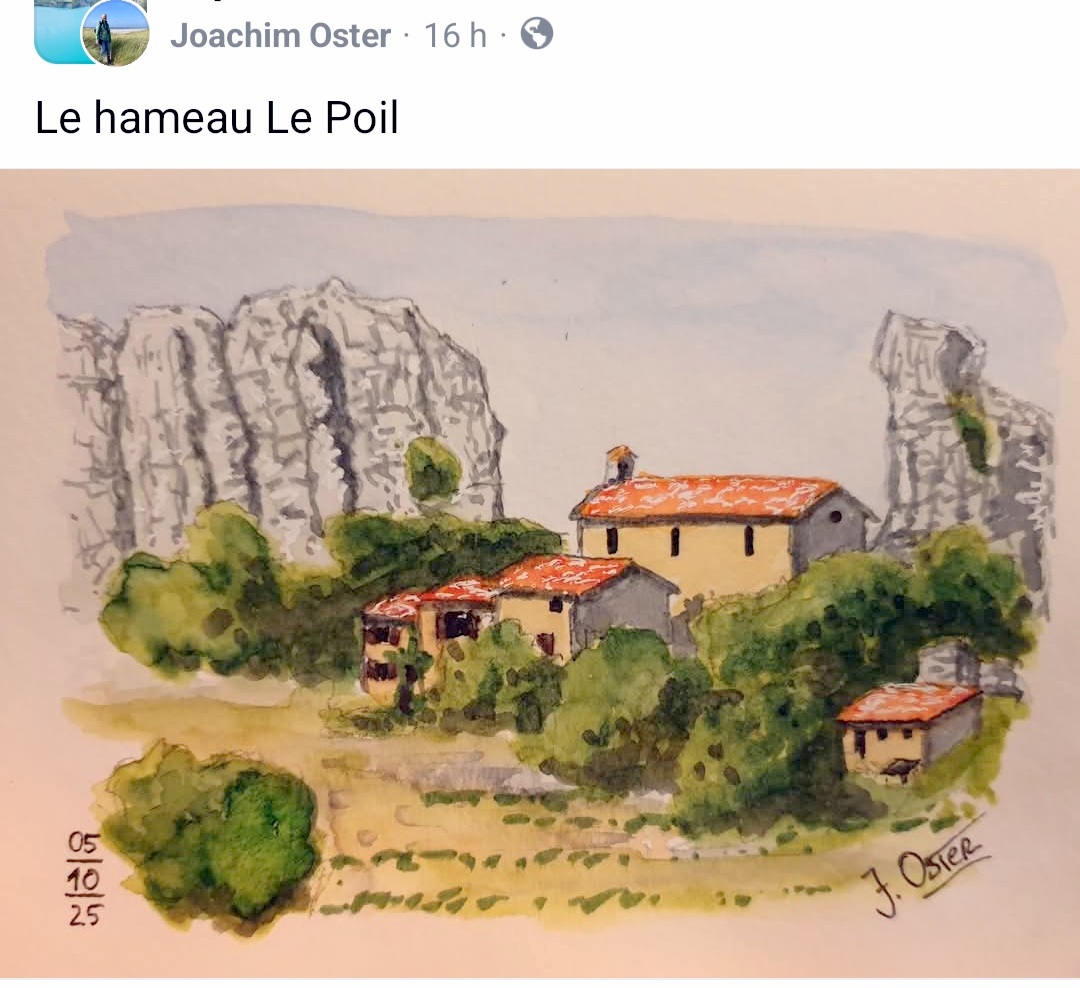Viewport: 1080px width, 988px height.
Task: Tap the profile avatar of the poster
Action: pyautogui.click(x=116, y=33)
